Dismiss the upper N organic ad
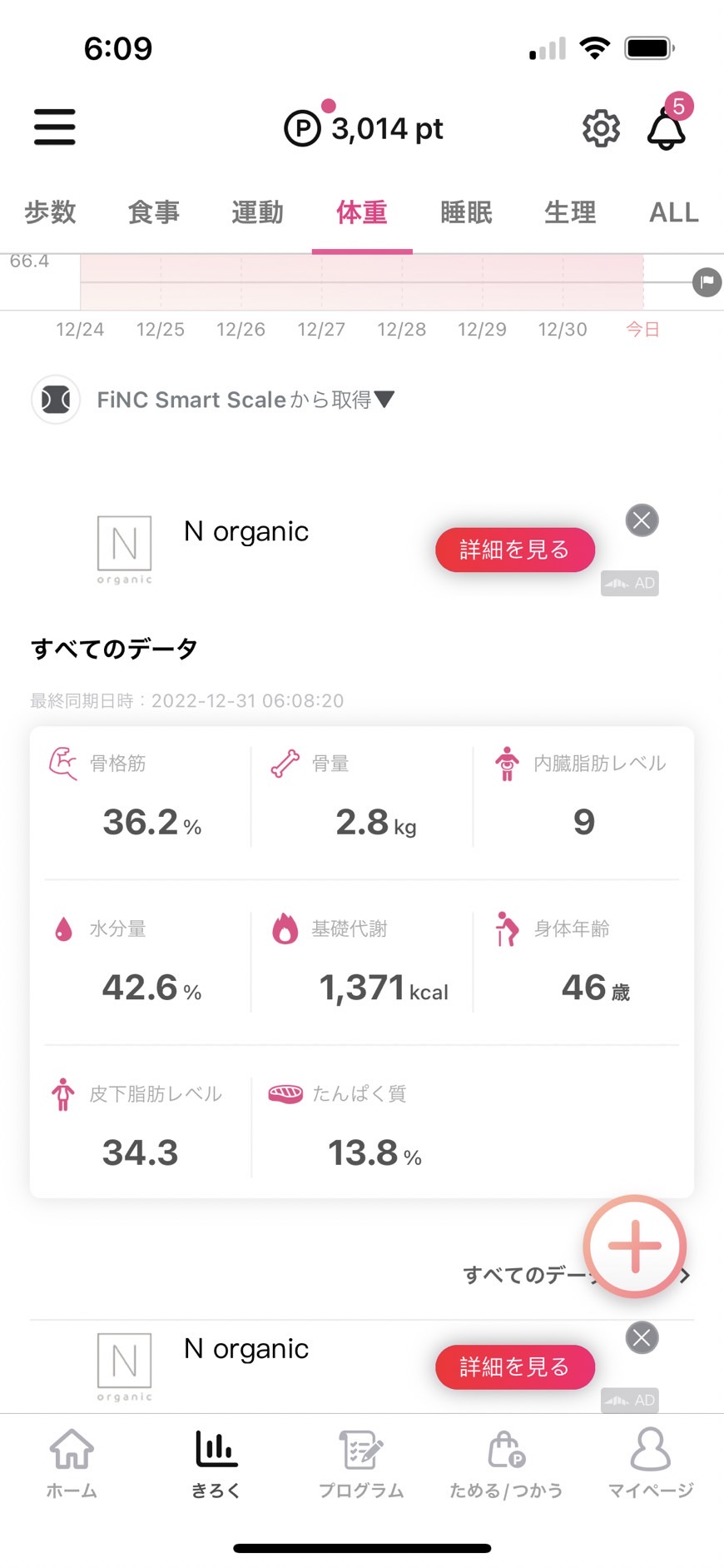The width and height of the screenshot is (724, 1568). (642, 520)
